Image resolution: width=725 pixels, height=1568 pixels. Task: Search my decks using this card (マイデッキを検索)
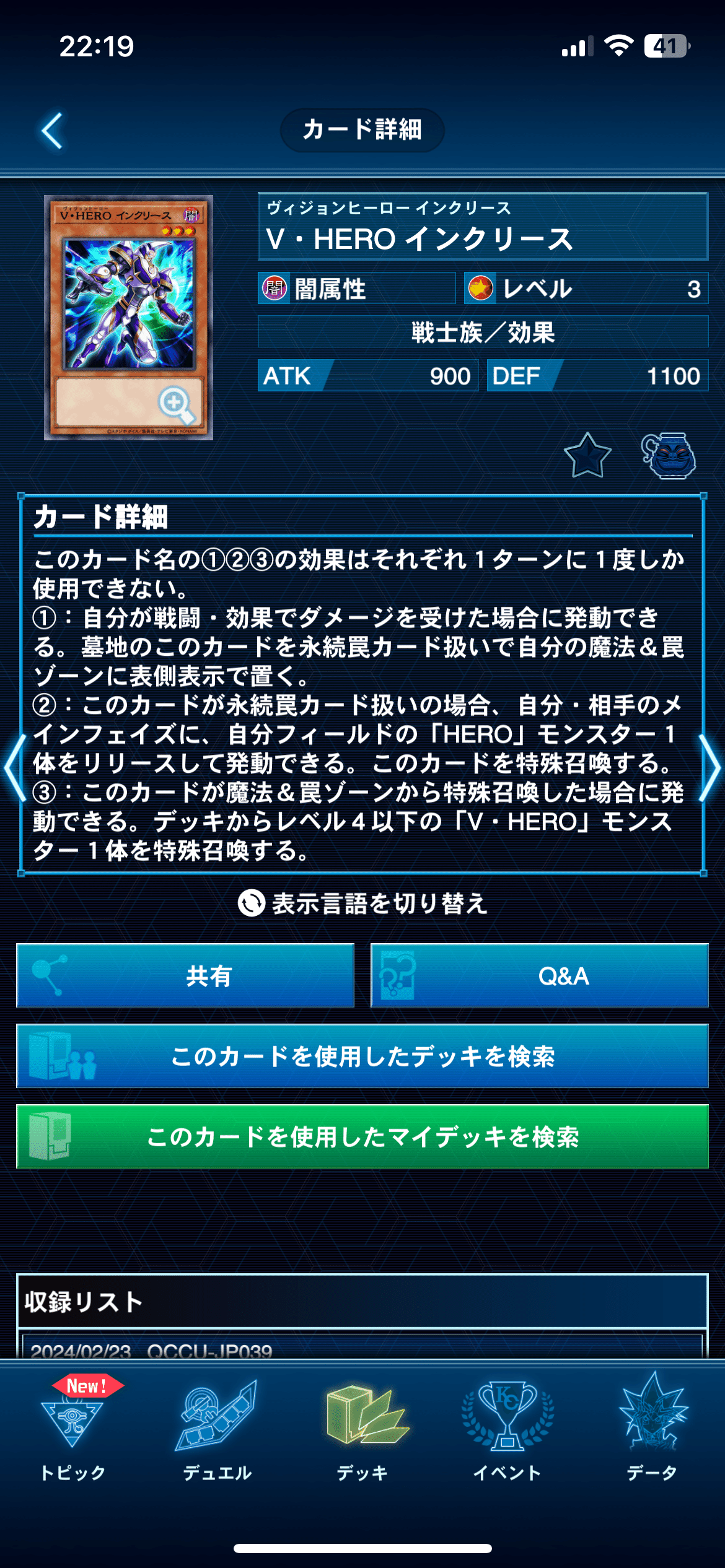(x=362, y=1136)
